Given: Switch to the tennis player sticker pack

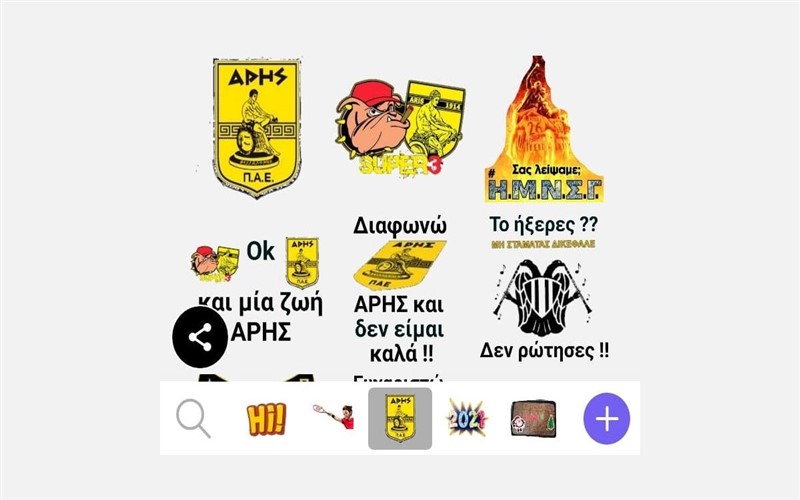Looking at the screenshot, I should pos(334,418).
